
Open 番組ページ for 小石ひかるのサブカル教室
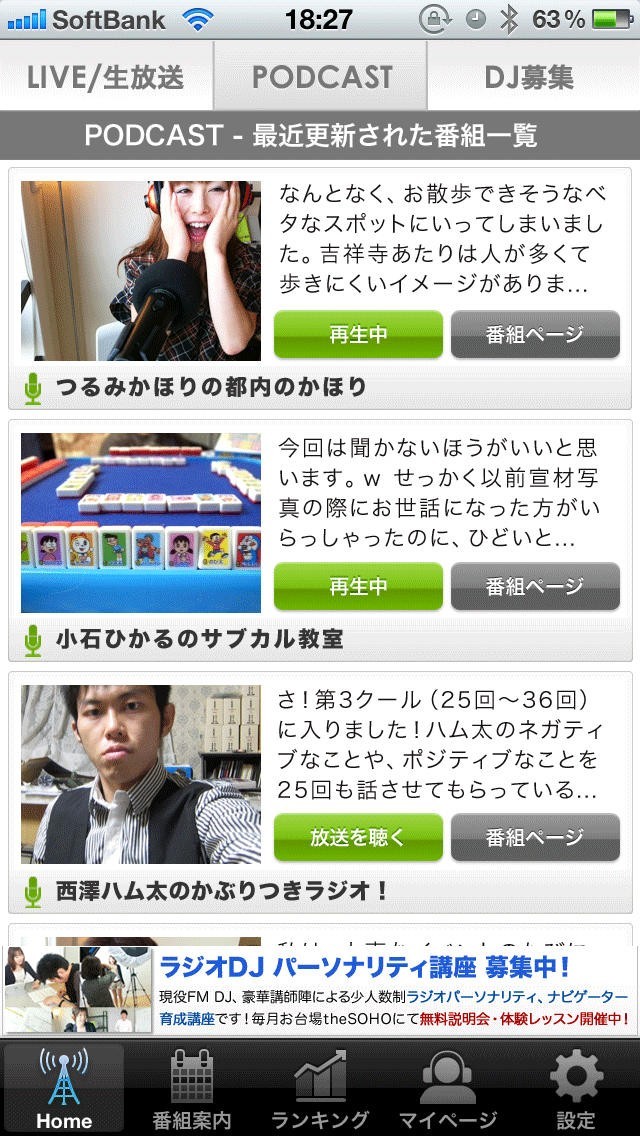point(535,587)
